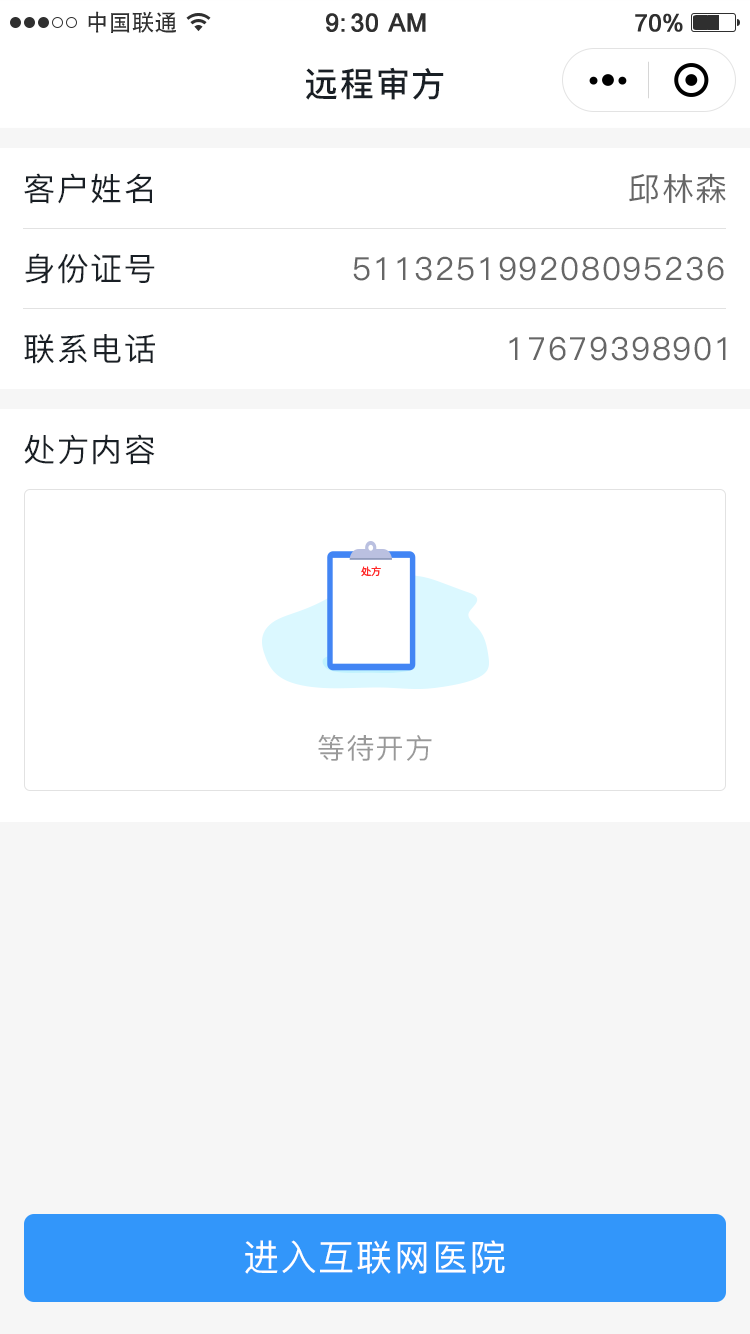This screenshot has width=750, height=1334.
Task: Select the customer name 邱林森
Action: pos(677,190)
